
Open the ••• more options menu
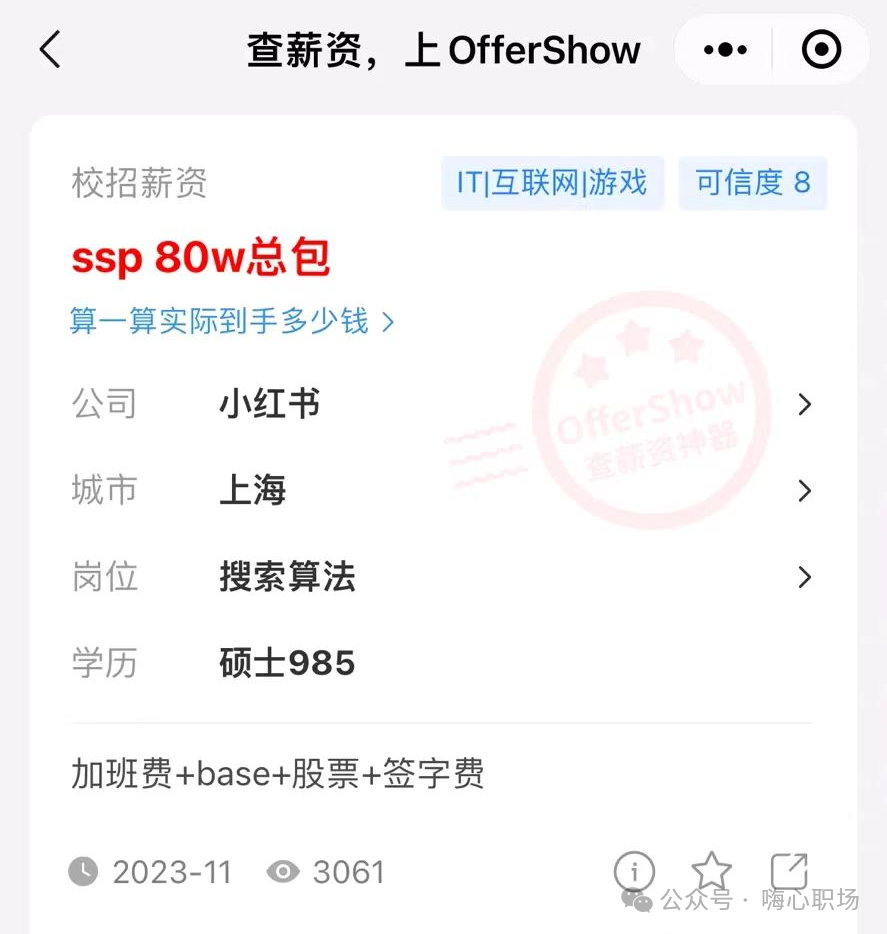click(x=723, y=49)
